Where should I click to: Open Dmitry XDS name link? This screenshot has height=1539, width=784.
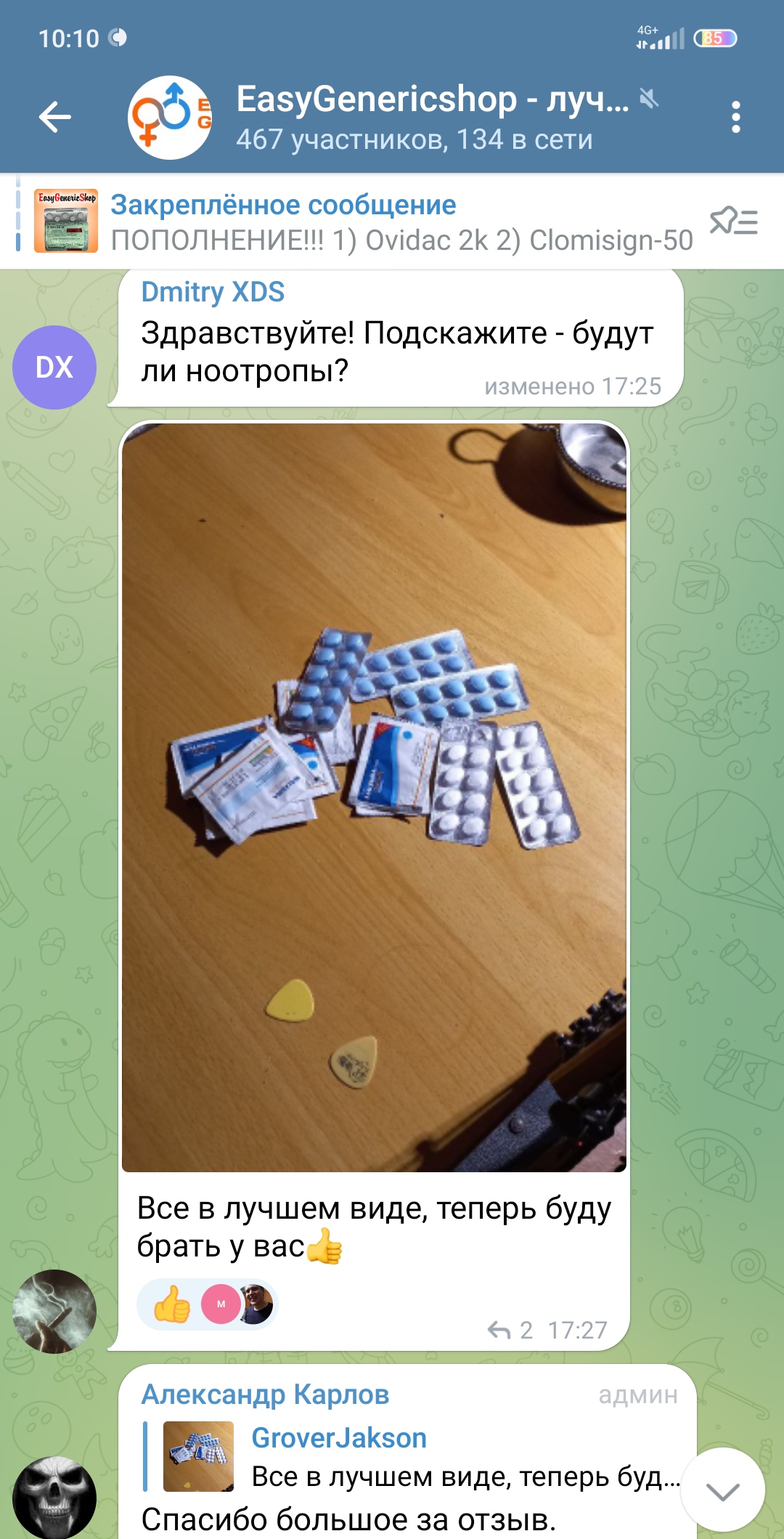213,292
